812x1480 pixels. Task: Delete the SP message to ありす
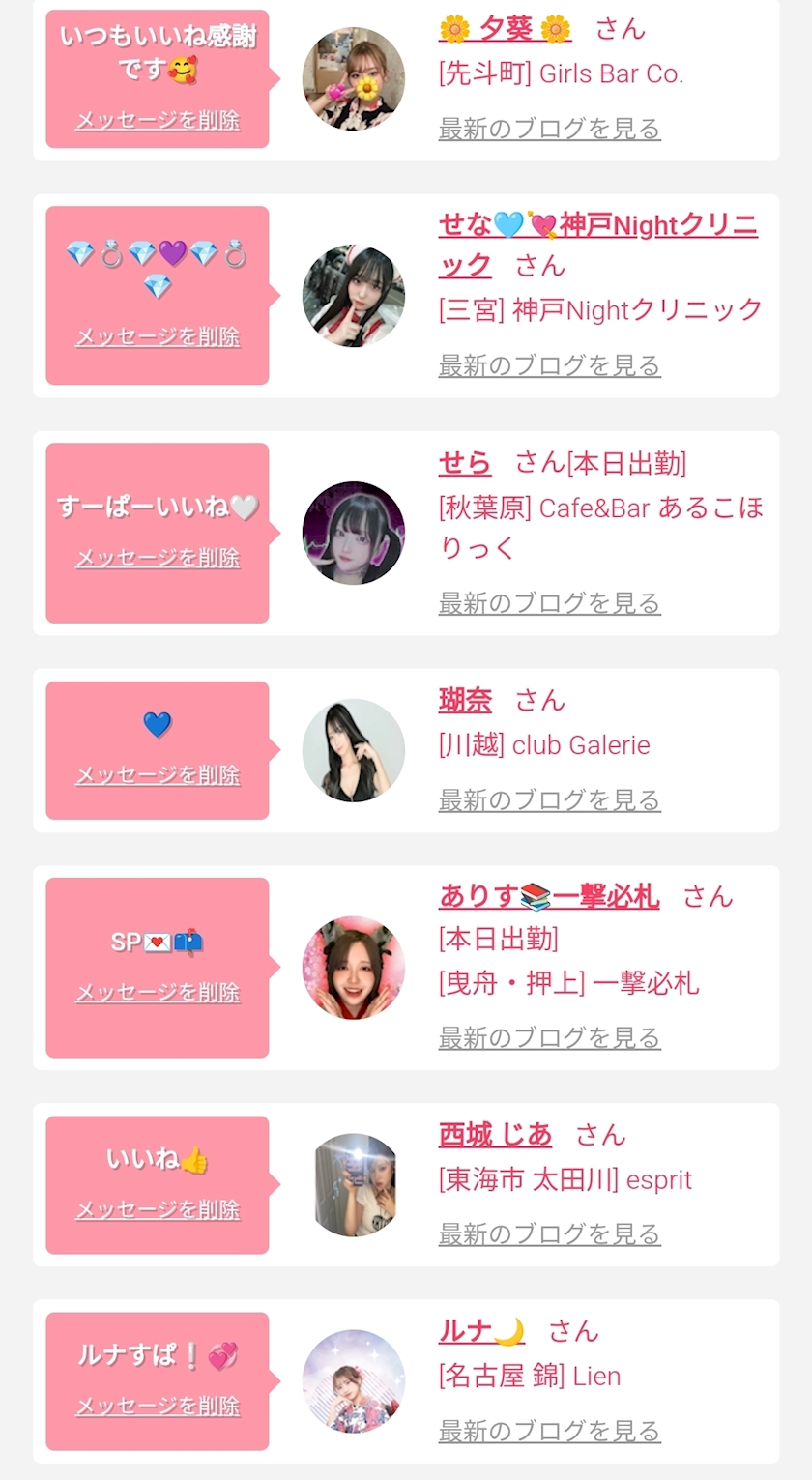pos(158,993)
